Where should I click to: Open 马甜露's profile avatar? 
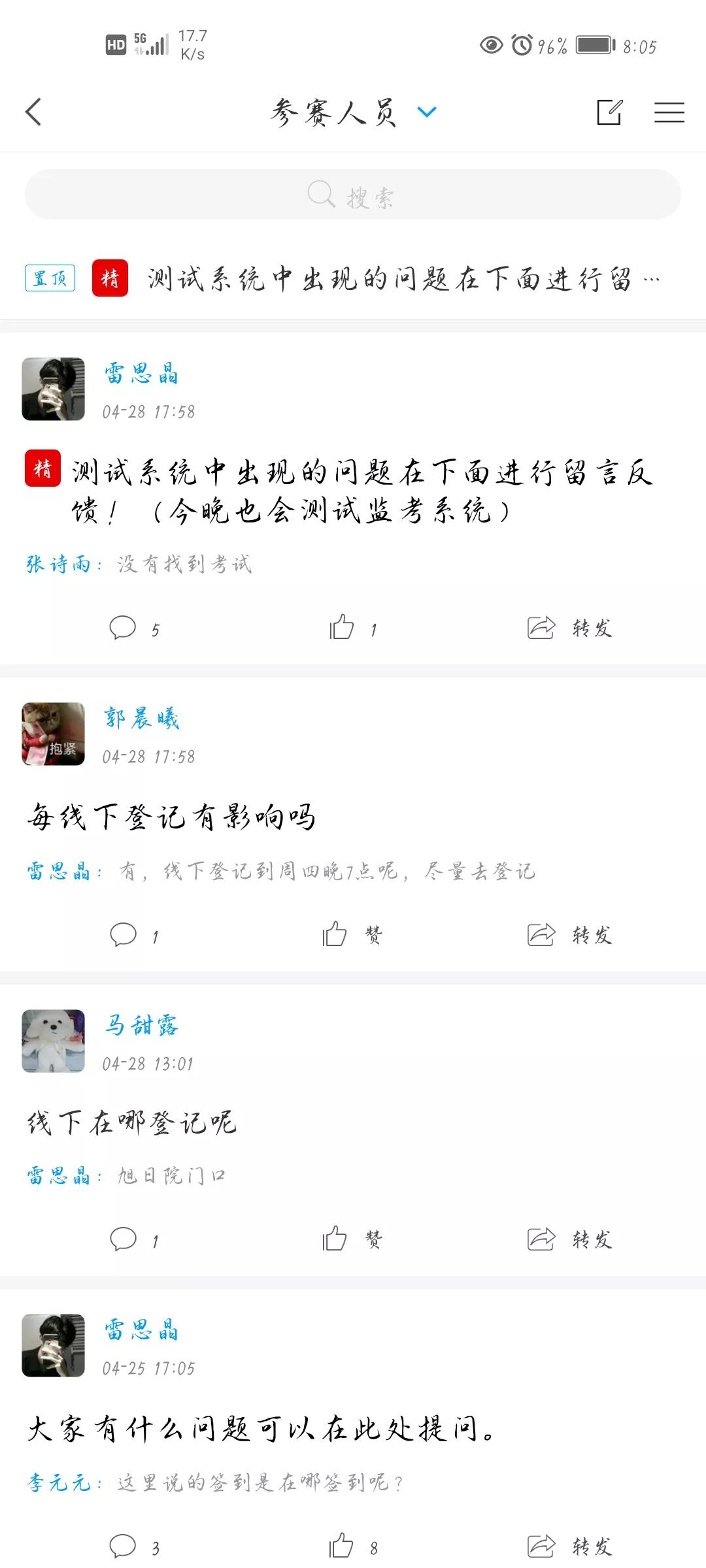[x=54, y=1041]
